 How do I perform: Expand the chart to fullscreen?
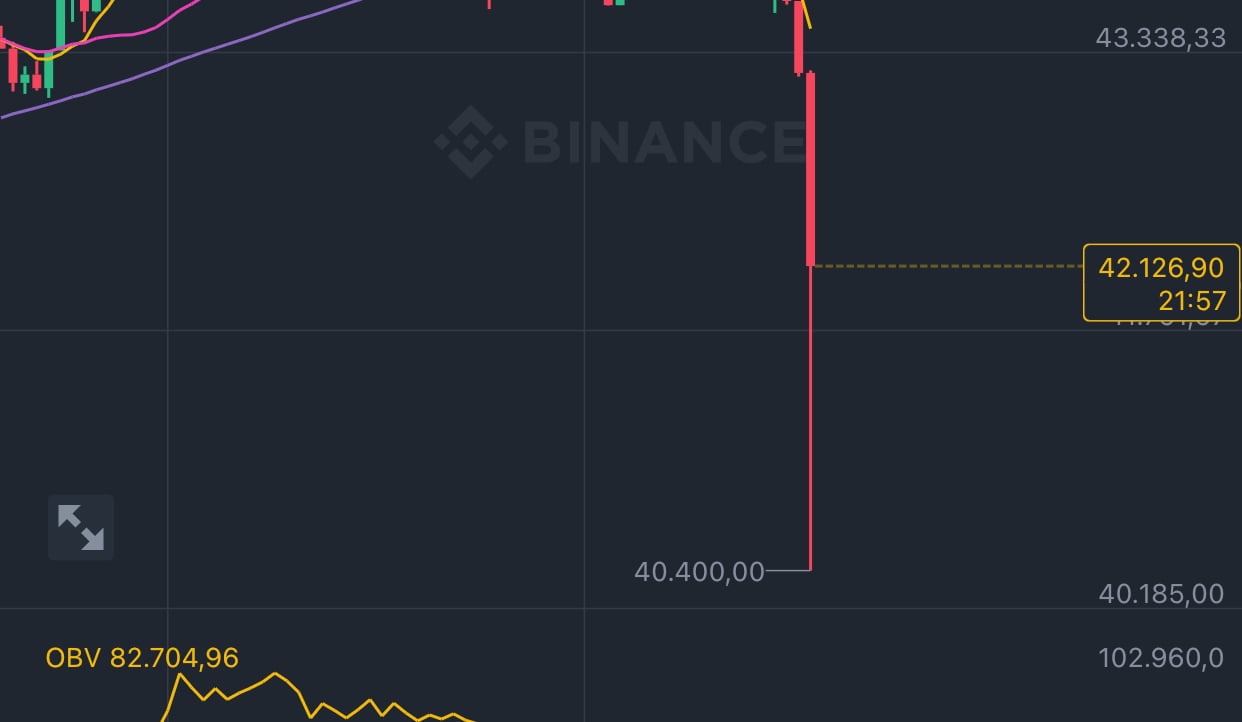tap(81, 527)
